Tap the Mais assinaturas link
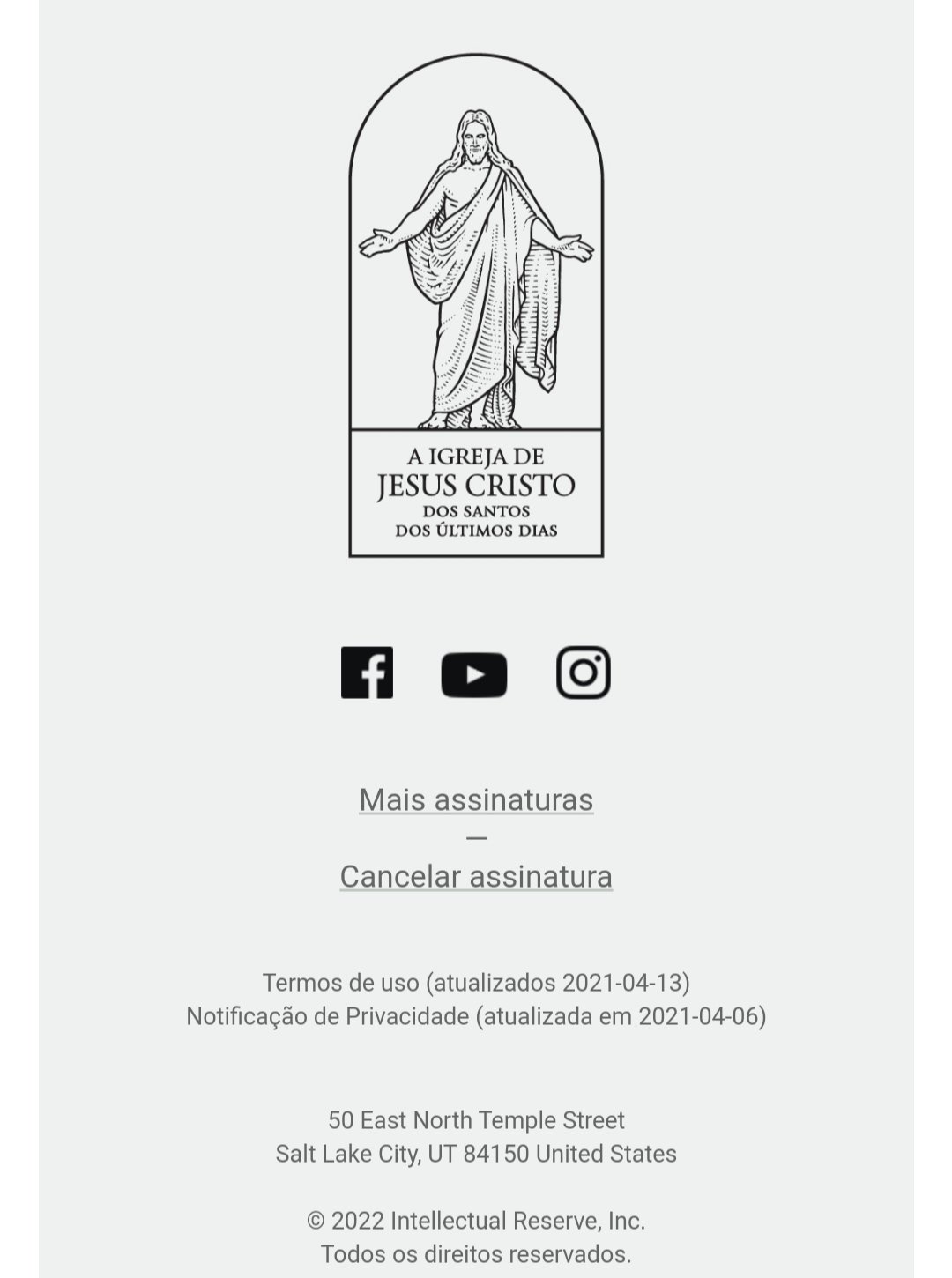This screenshot has height=1278, width=952. (x=476, y=799)
